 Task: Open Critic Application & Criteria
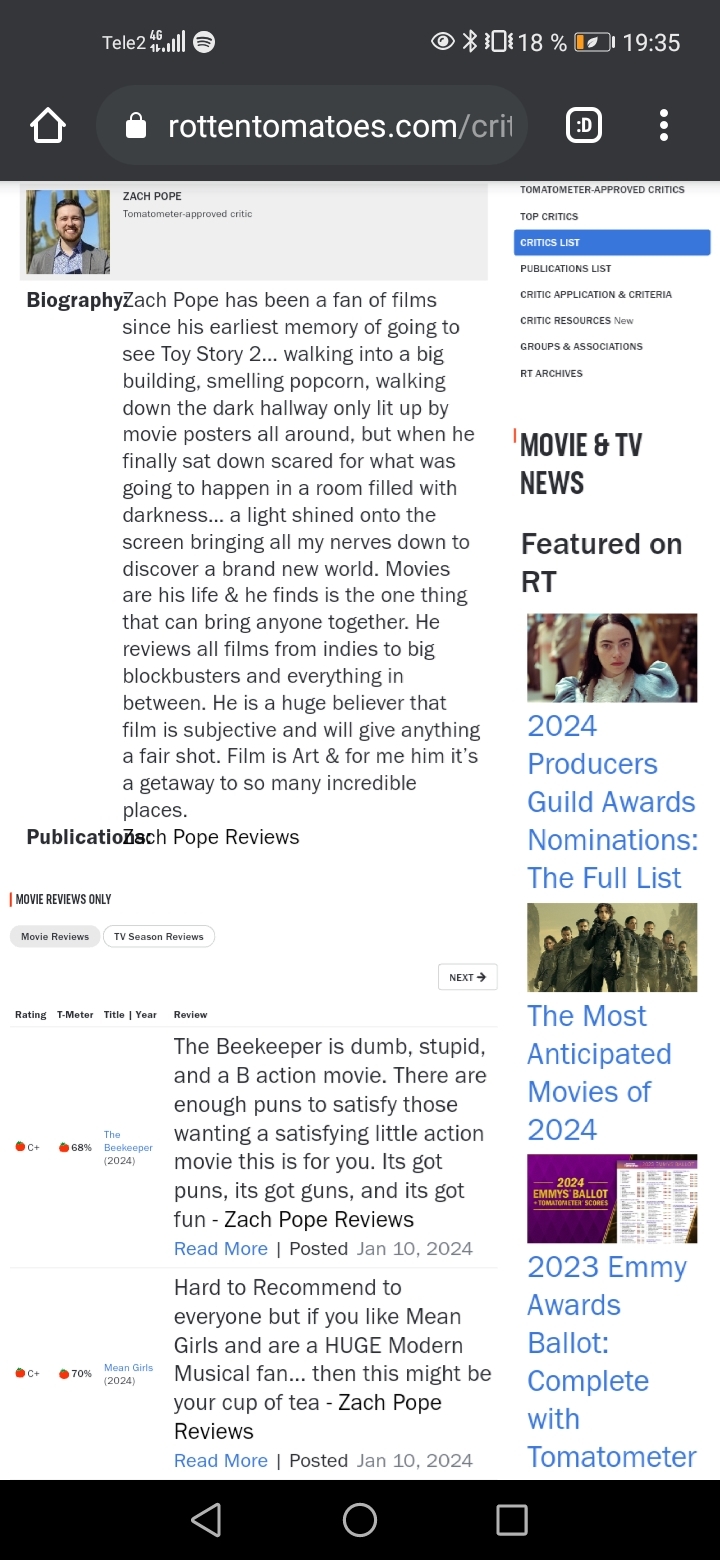[x=595, y=294]
